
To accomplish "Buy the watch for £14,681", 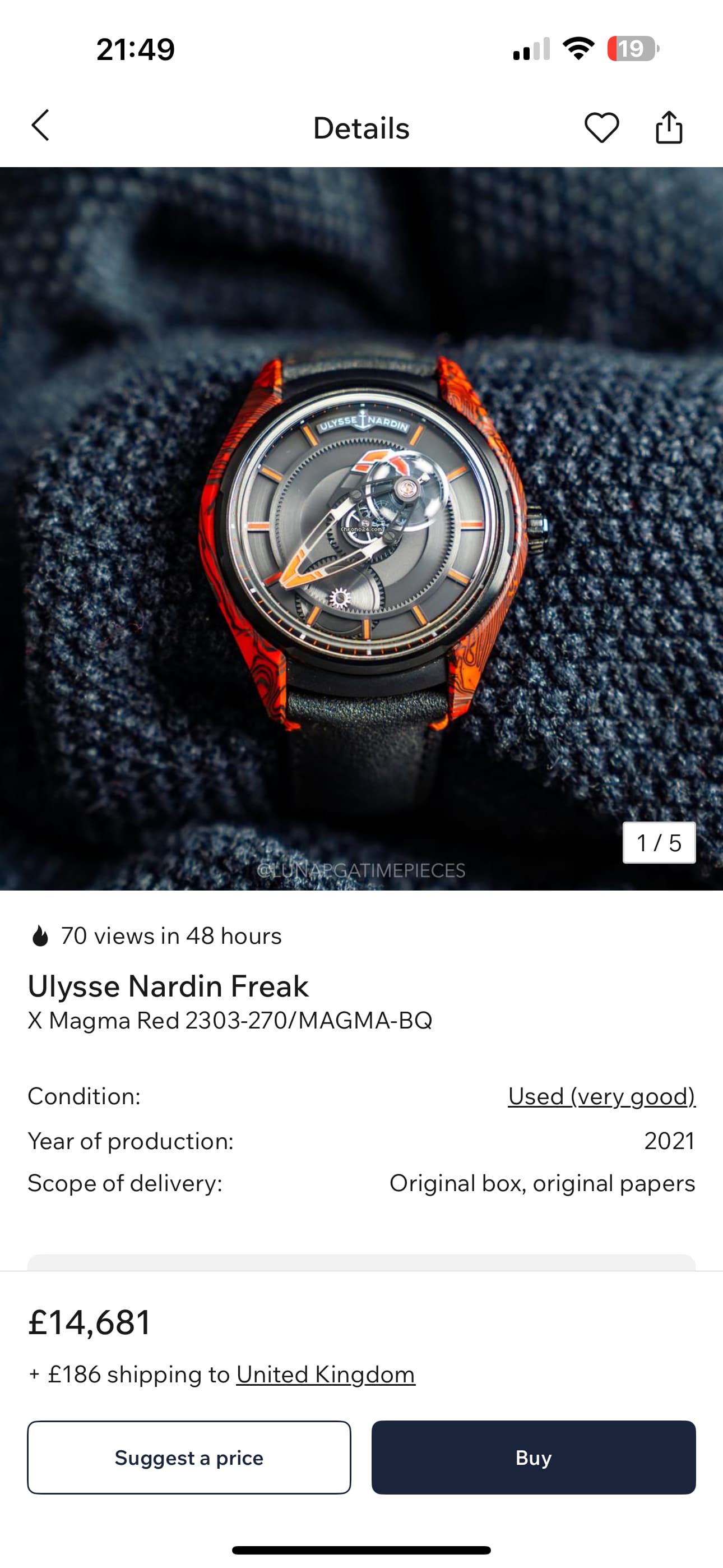I will coord(533,1458).
